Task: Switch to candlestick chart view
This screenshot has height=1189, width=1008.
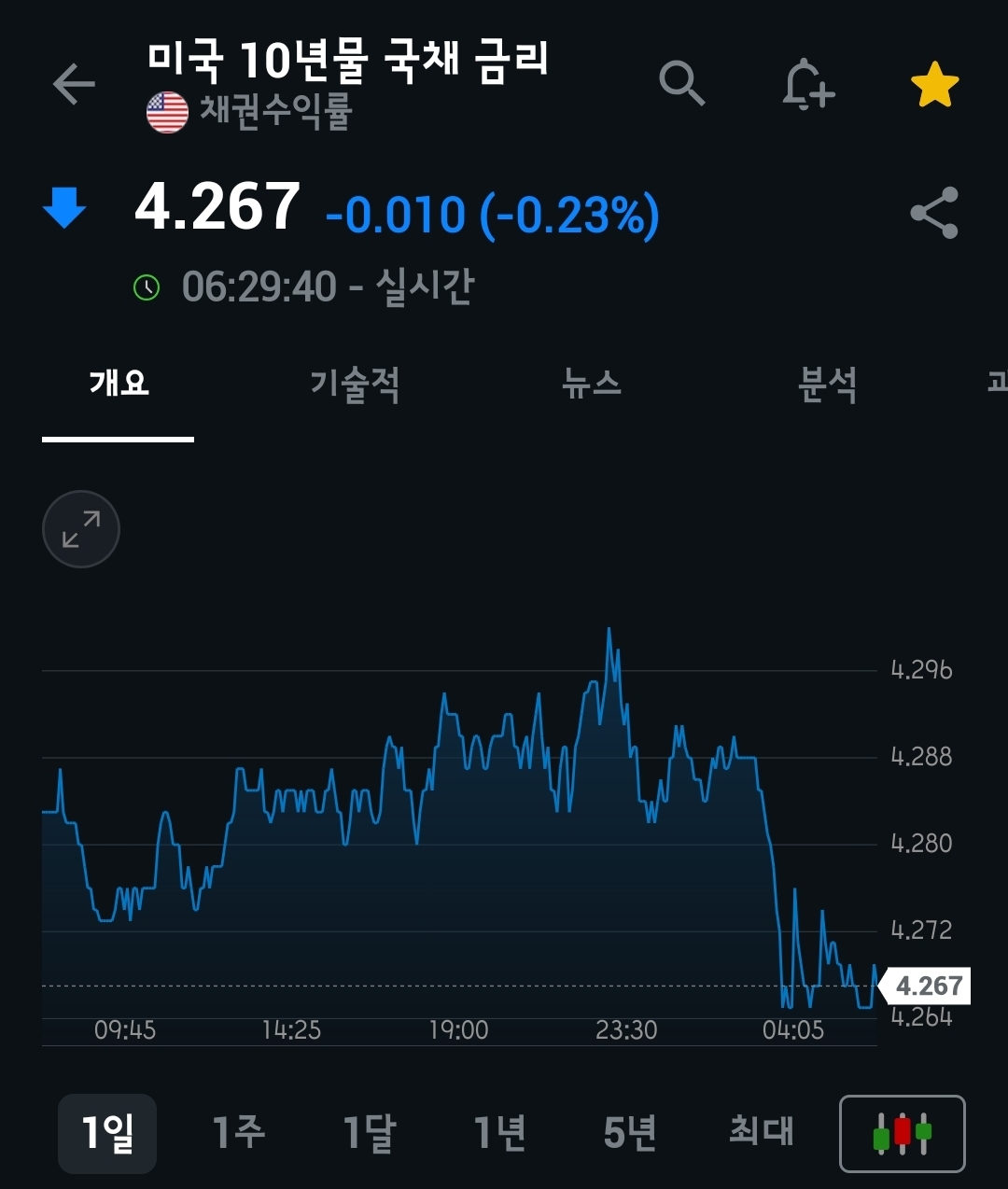Action: pyautogui.click(x=902, y=1133)
